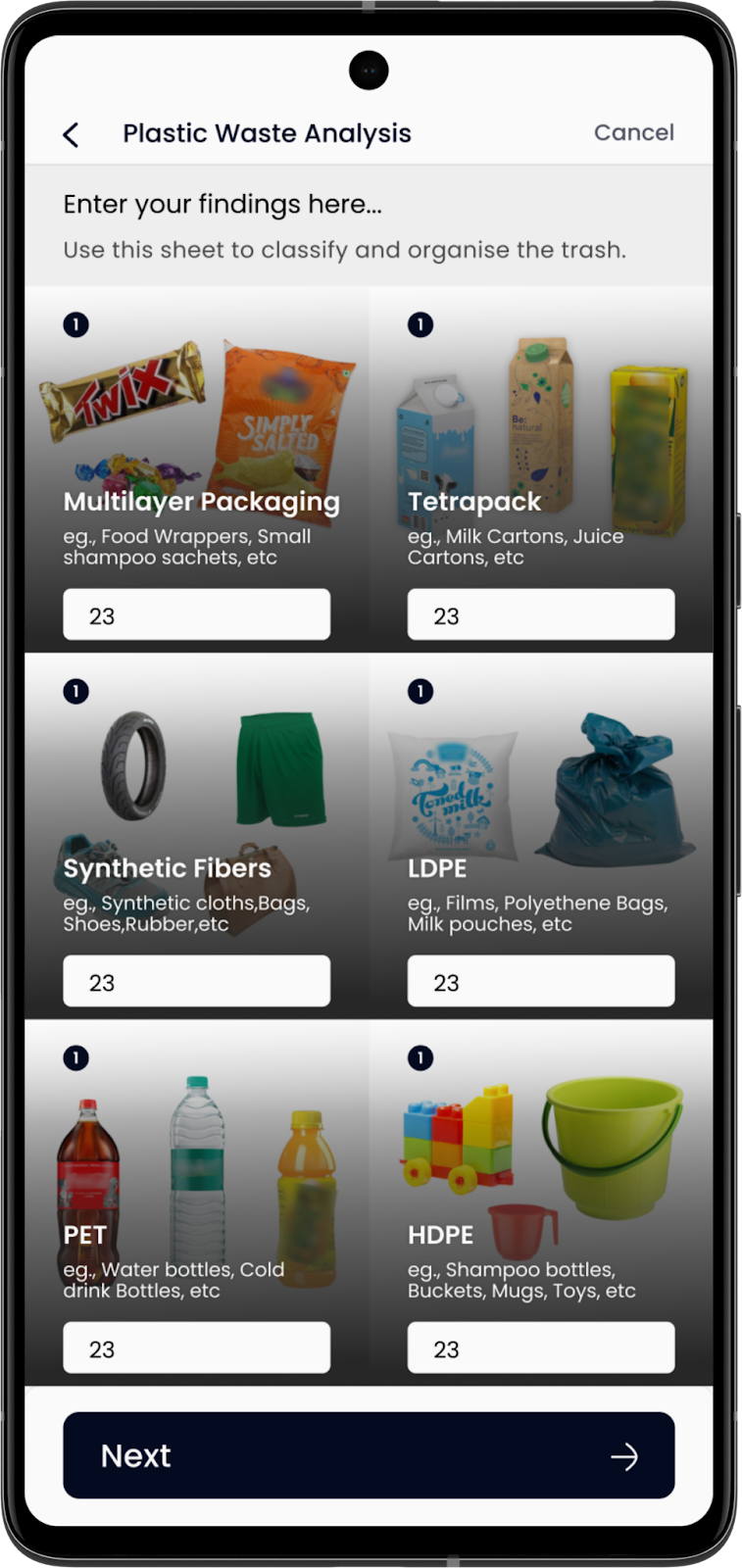This screenshot has height=1568, width=742.
Task: Continue with the Next button
Action: click(369, 1455)
